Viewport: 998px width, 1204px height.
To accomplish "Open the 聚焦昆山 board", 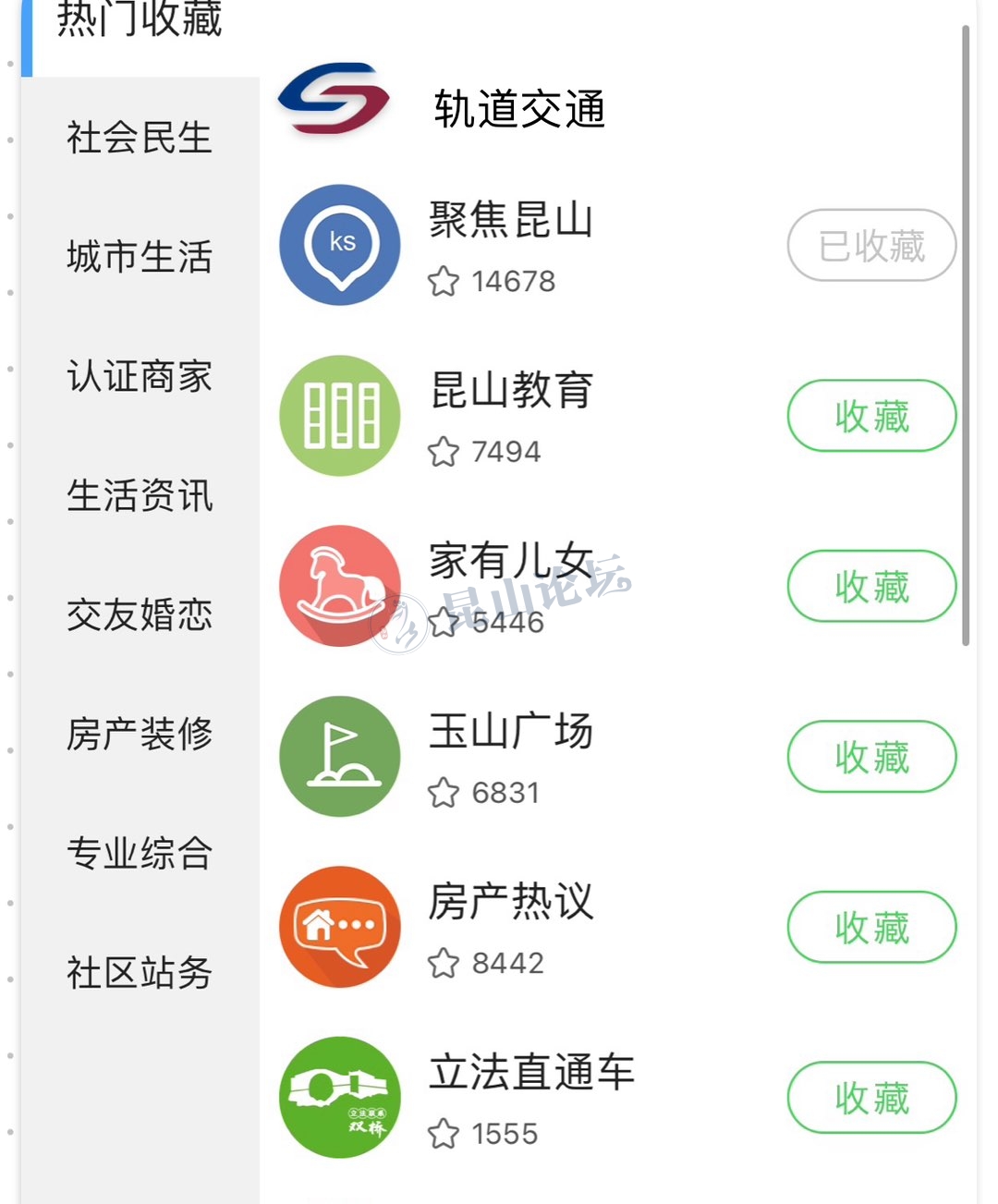I will click(x=510, y=221).
